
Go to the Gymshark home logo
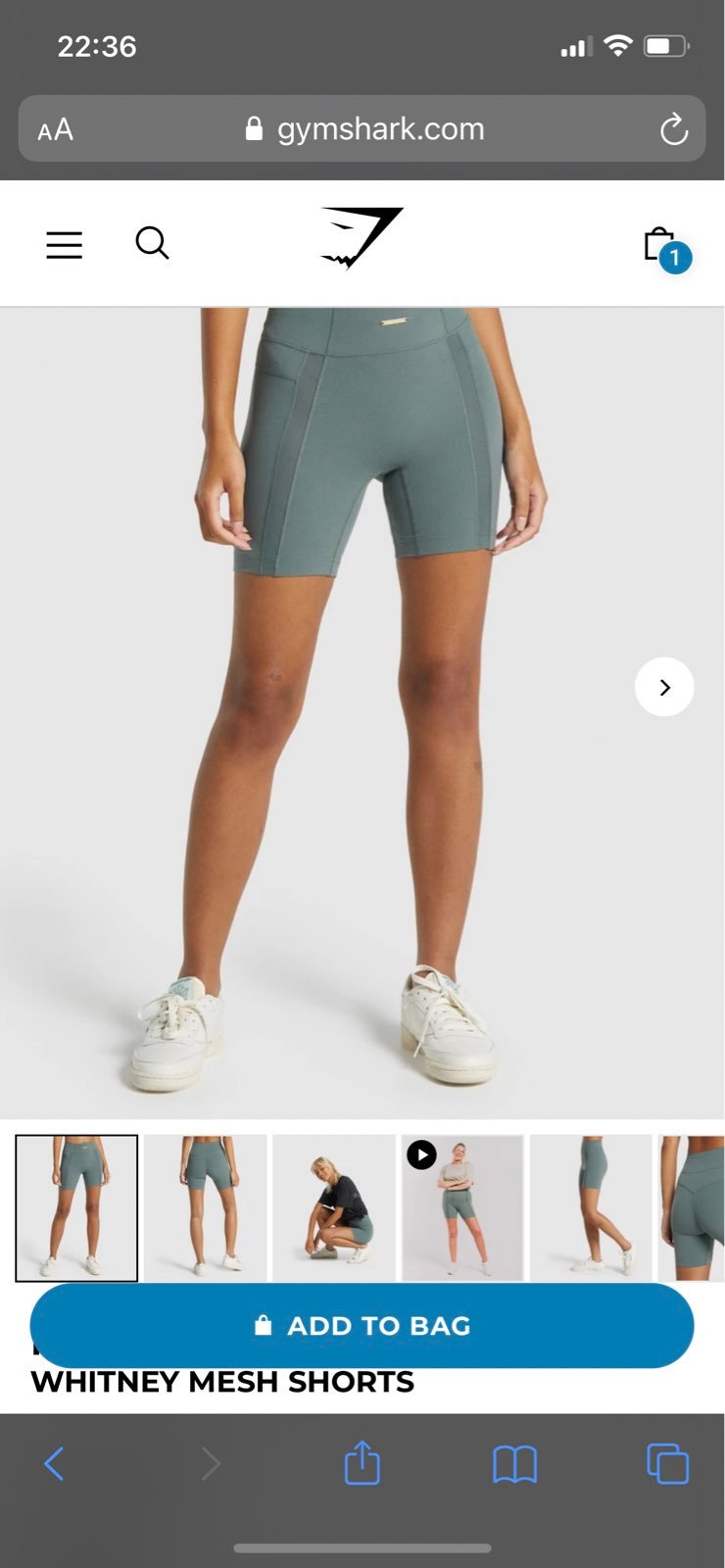[x=362, y=237]
